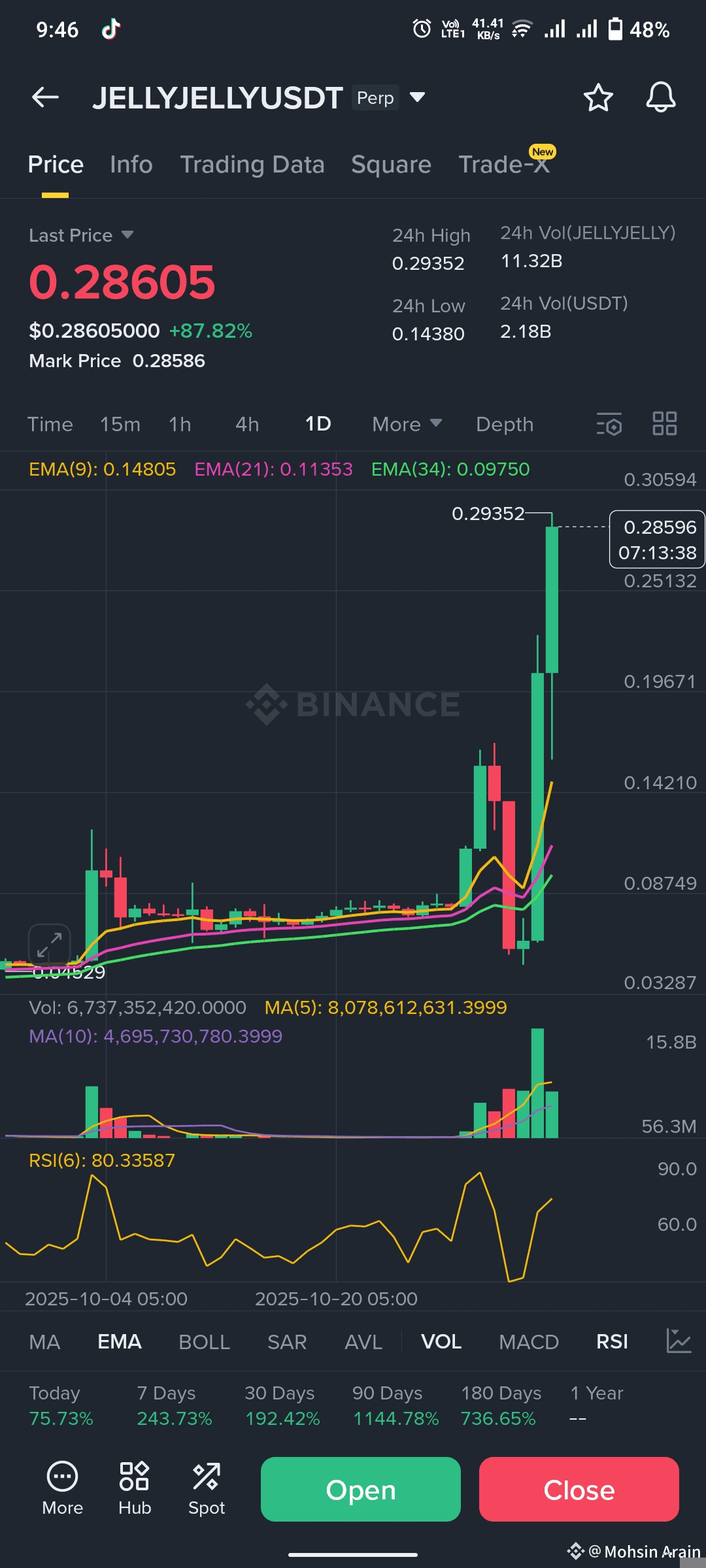Select the 15m chart interval

pyautogui.click(x=120, y=425)
